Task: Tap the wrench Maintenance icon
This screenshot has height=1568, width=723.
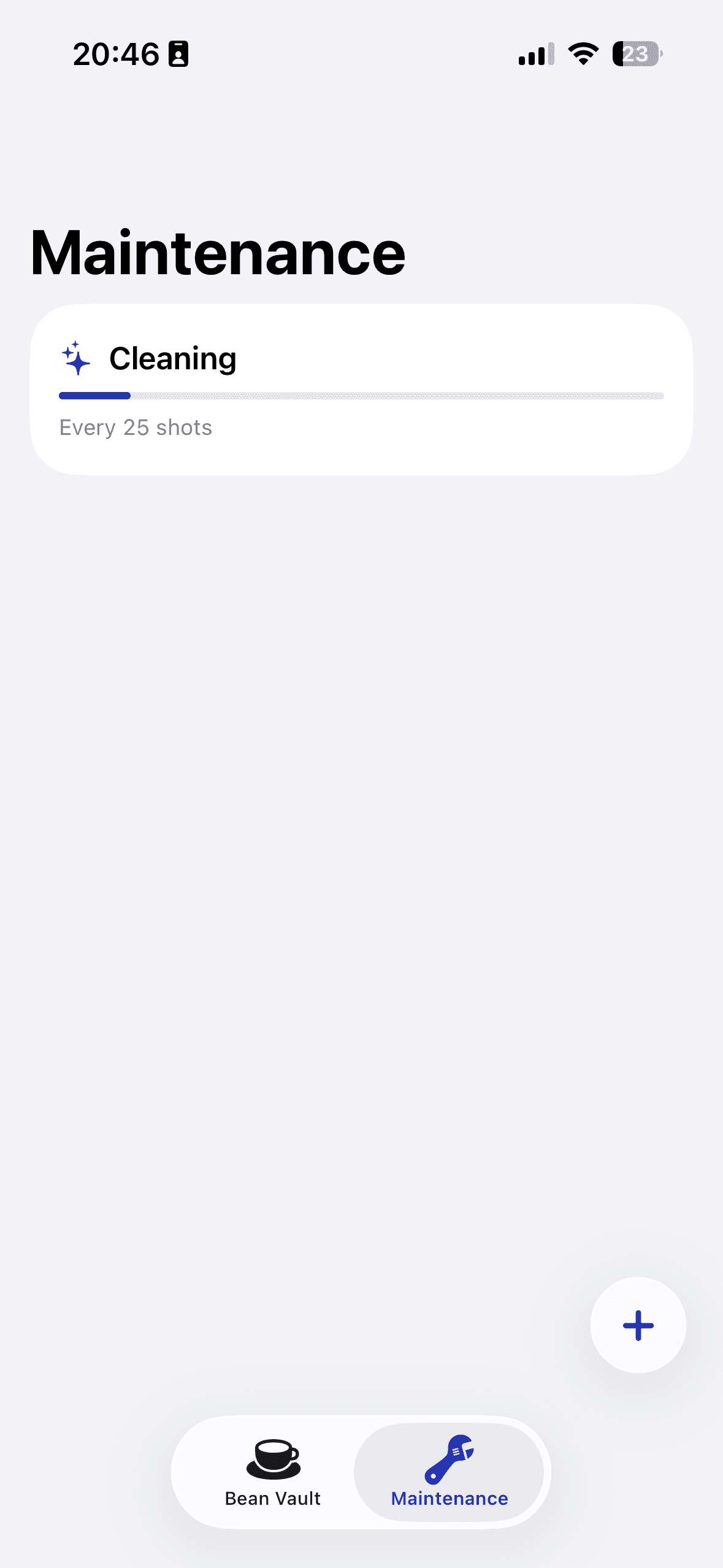Action: tap(450, 1460)
